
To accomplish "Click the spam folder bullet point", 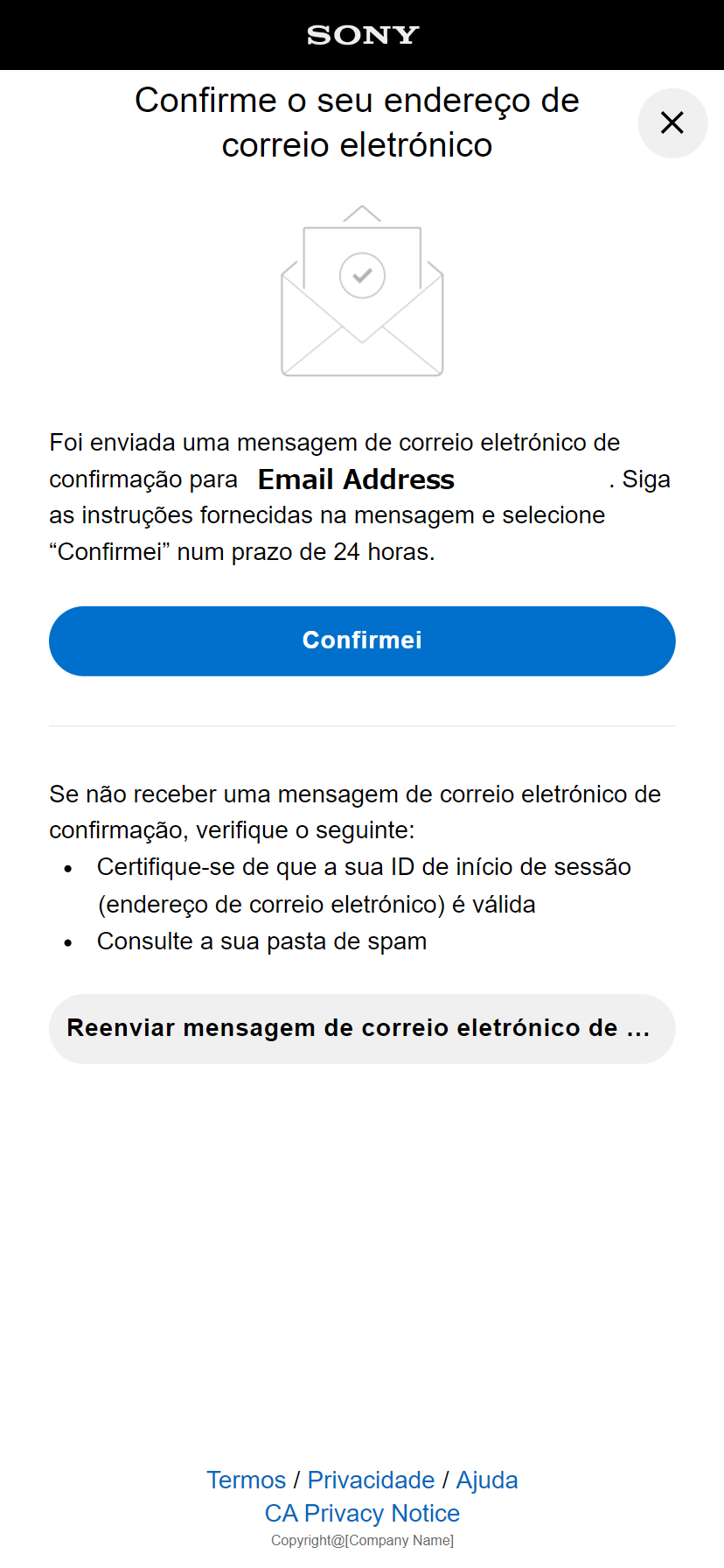I will pos(261,941).
